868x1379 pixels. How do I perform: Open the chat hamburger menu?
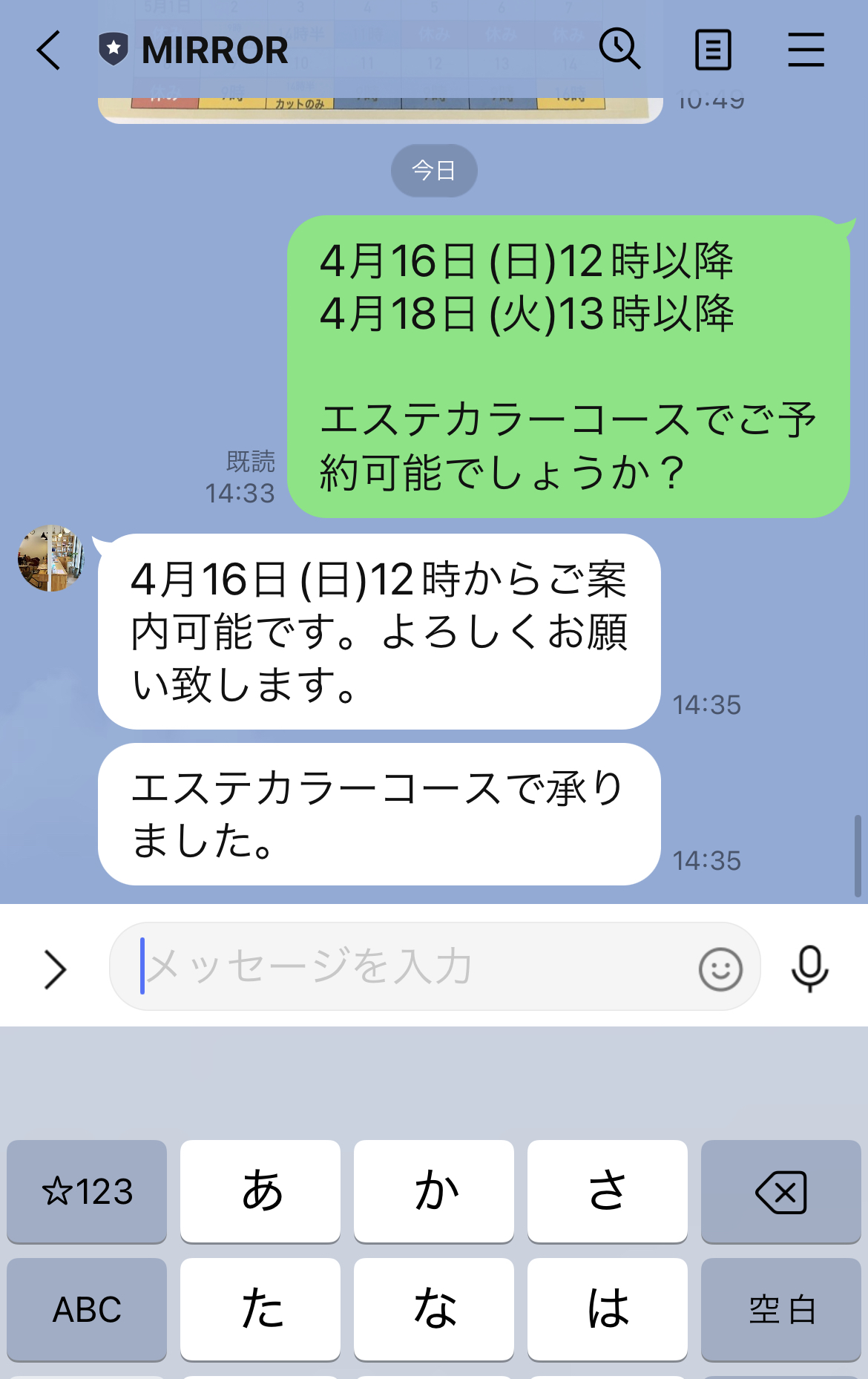[806, 50]
